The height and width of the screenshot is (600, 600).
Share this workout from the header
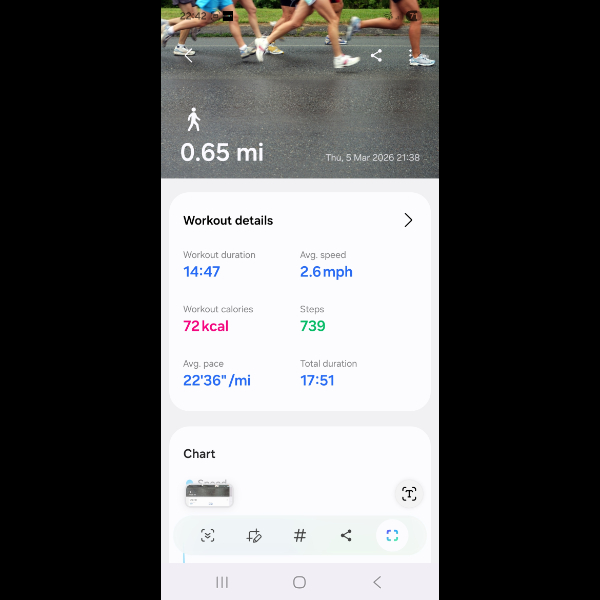click(376, 56)
